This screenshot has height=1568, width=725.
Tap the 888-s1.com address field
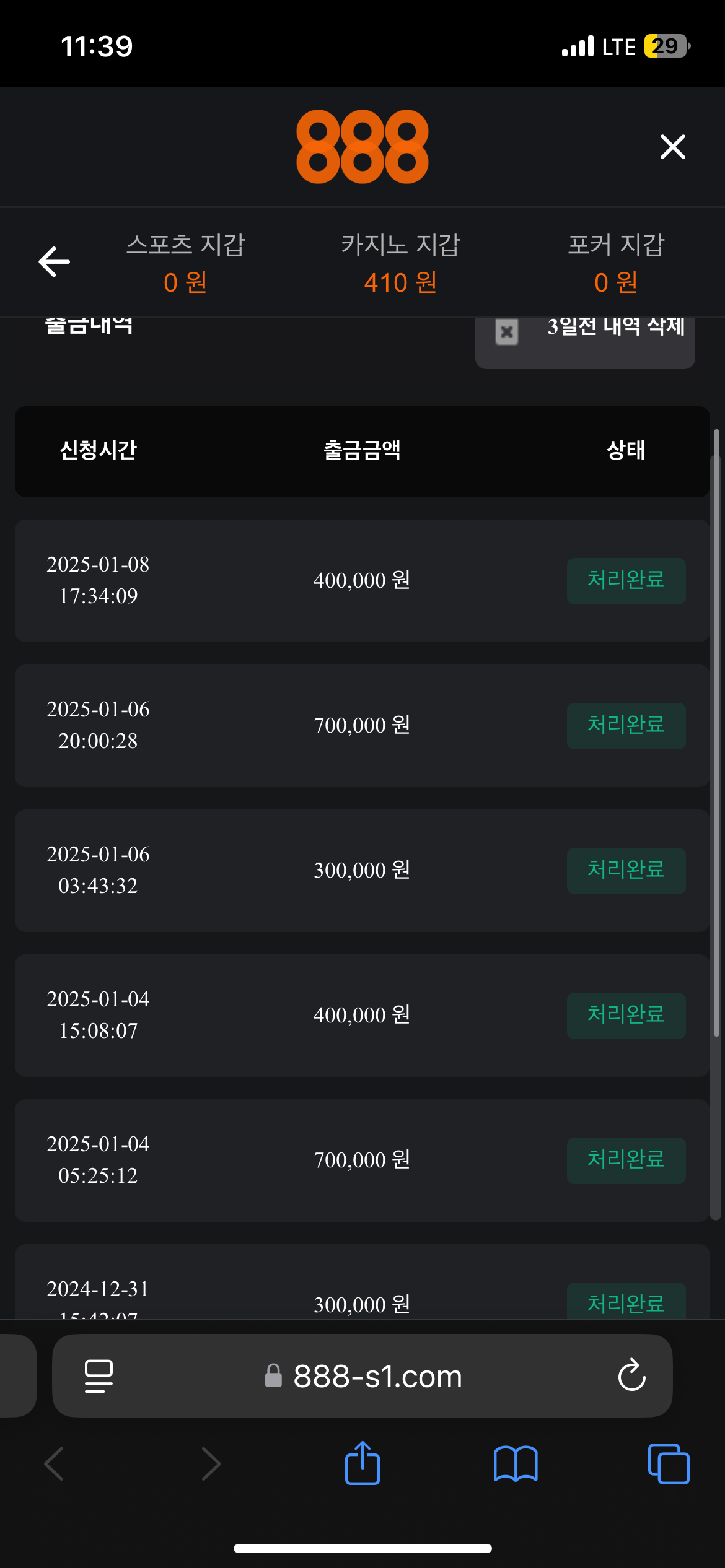point(377,1375)
